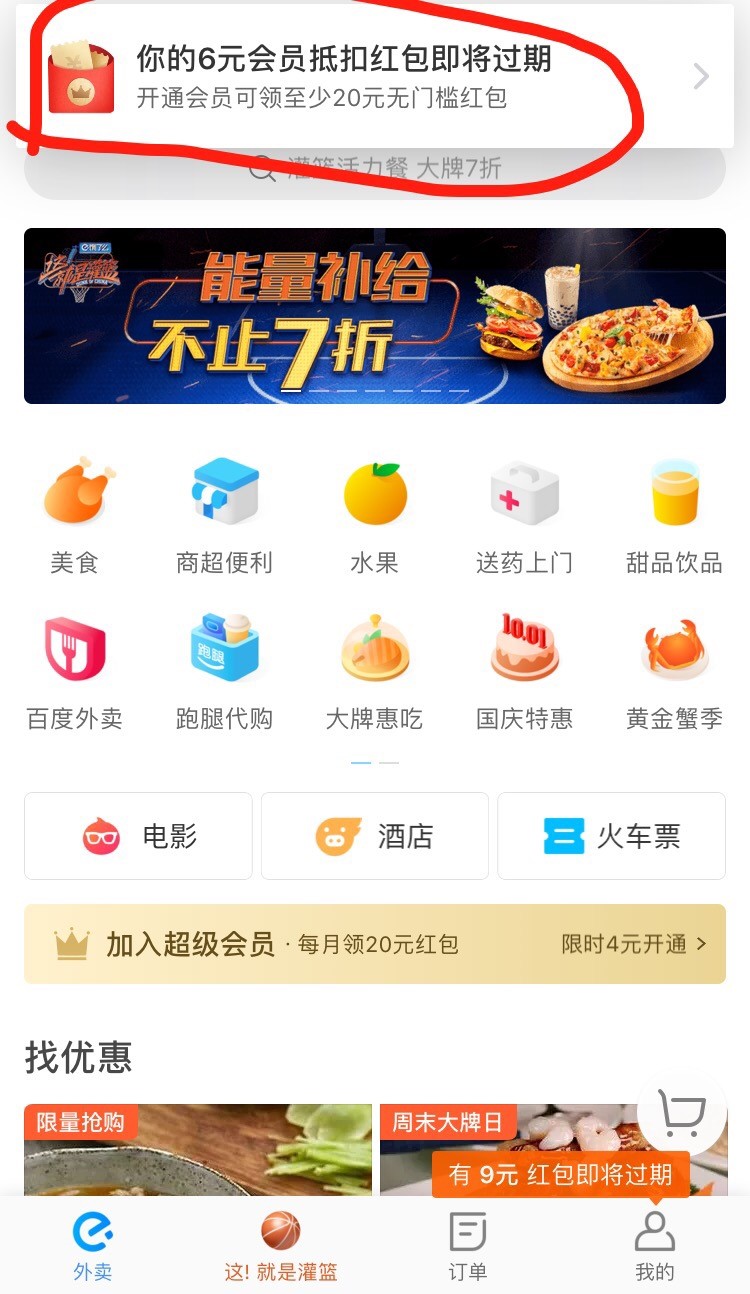Select the 跑腿代购 errand service icon
The width and height of the screenshot is (750, 1294).
click(225, 670)
